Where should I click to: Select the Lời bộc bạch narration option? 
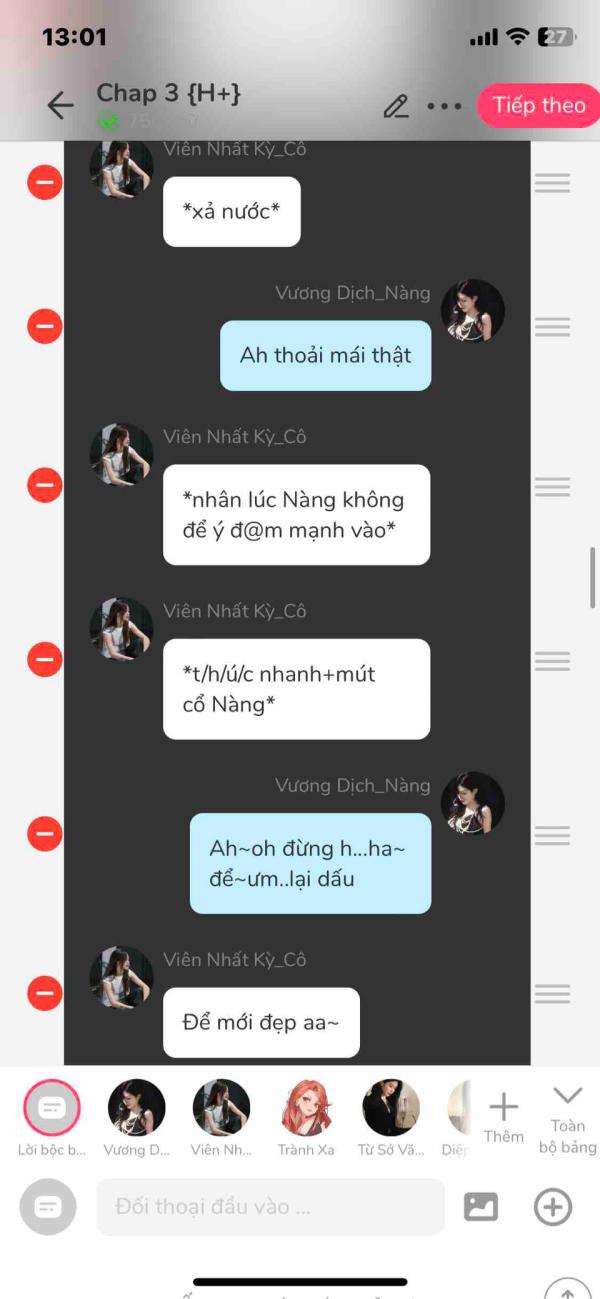click(51, 1118)
